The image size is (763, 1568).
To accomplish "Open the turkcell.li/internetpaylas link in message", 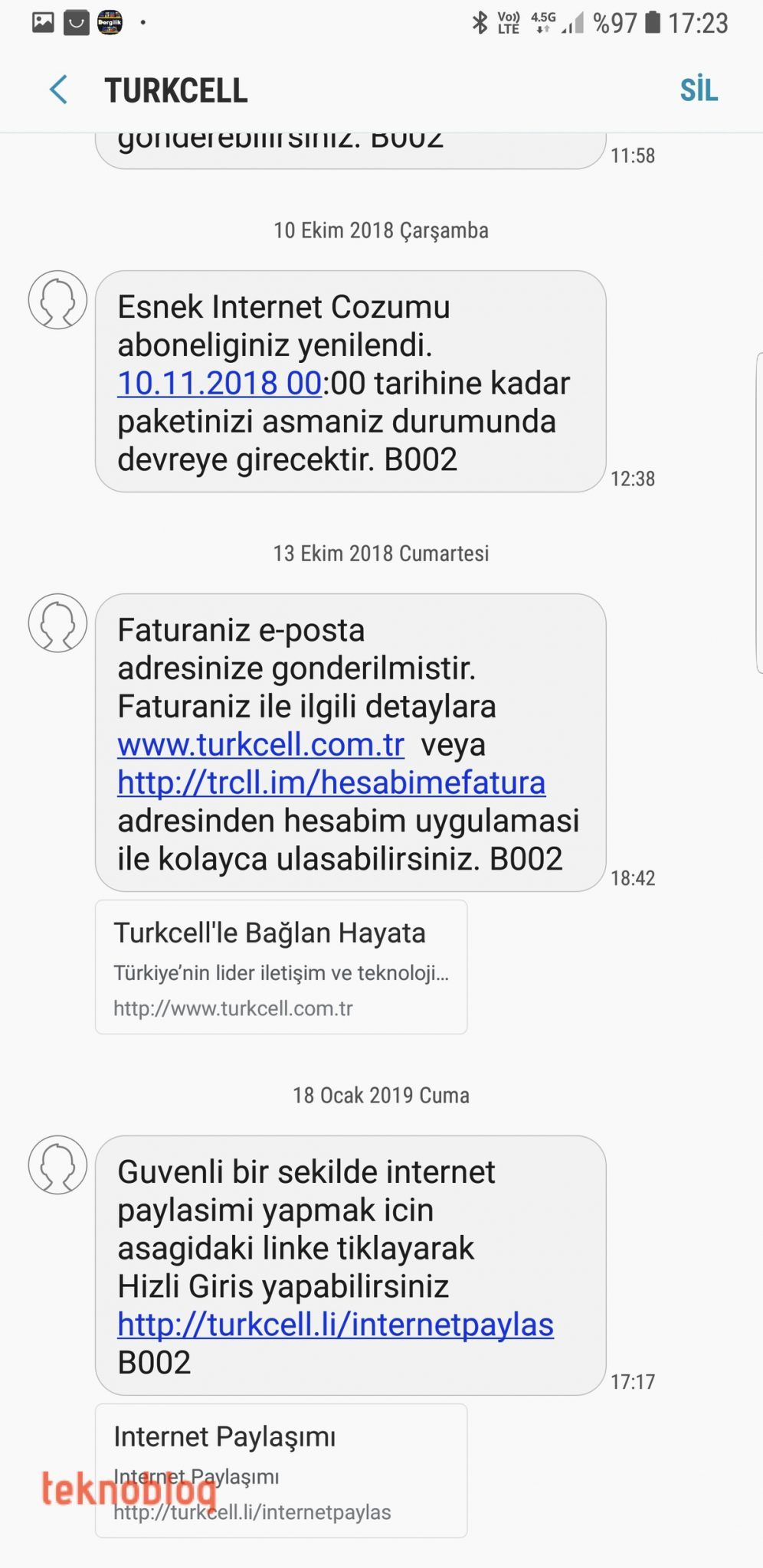I will click(x=336, y=1324).
